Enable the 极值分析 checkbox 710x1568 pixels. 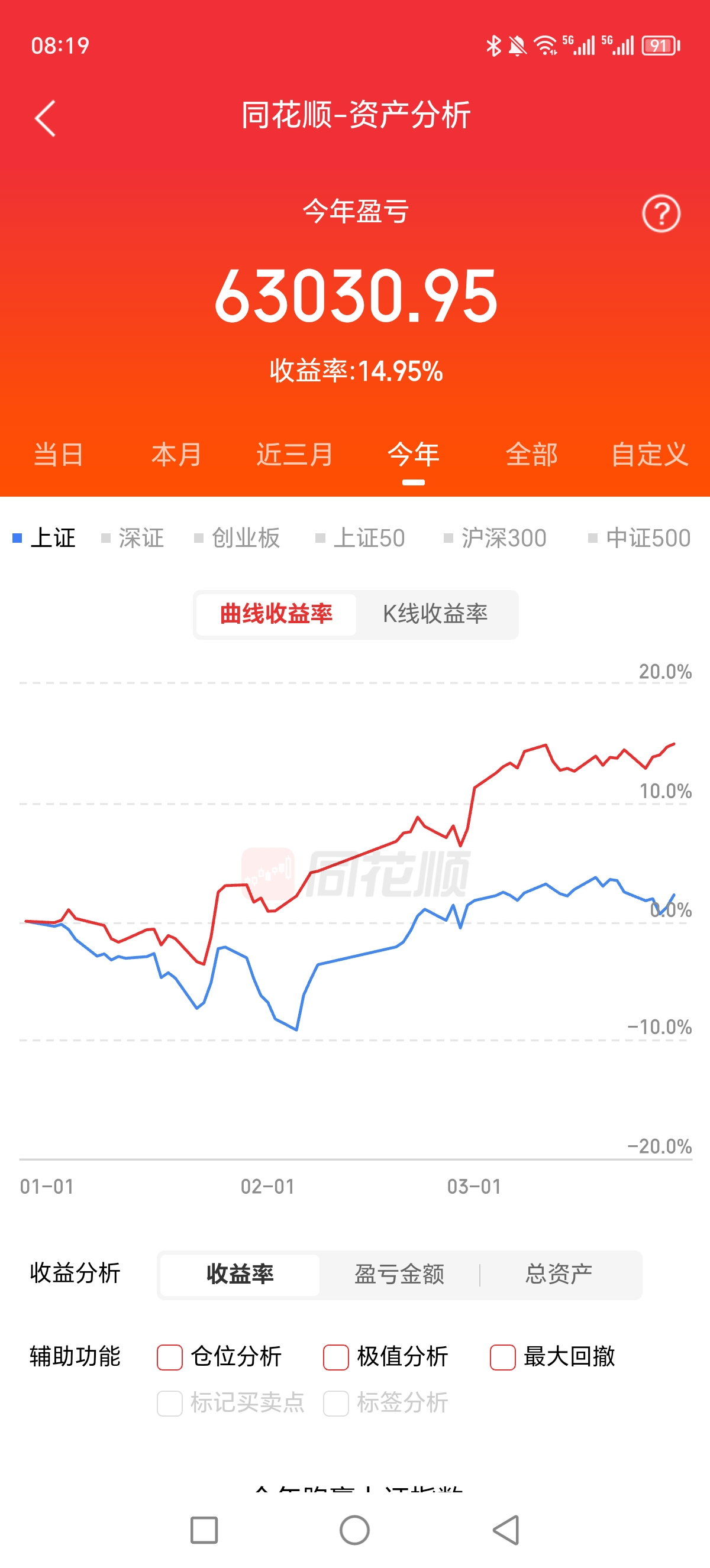tap(336, 1358)
